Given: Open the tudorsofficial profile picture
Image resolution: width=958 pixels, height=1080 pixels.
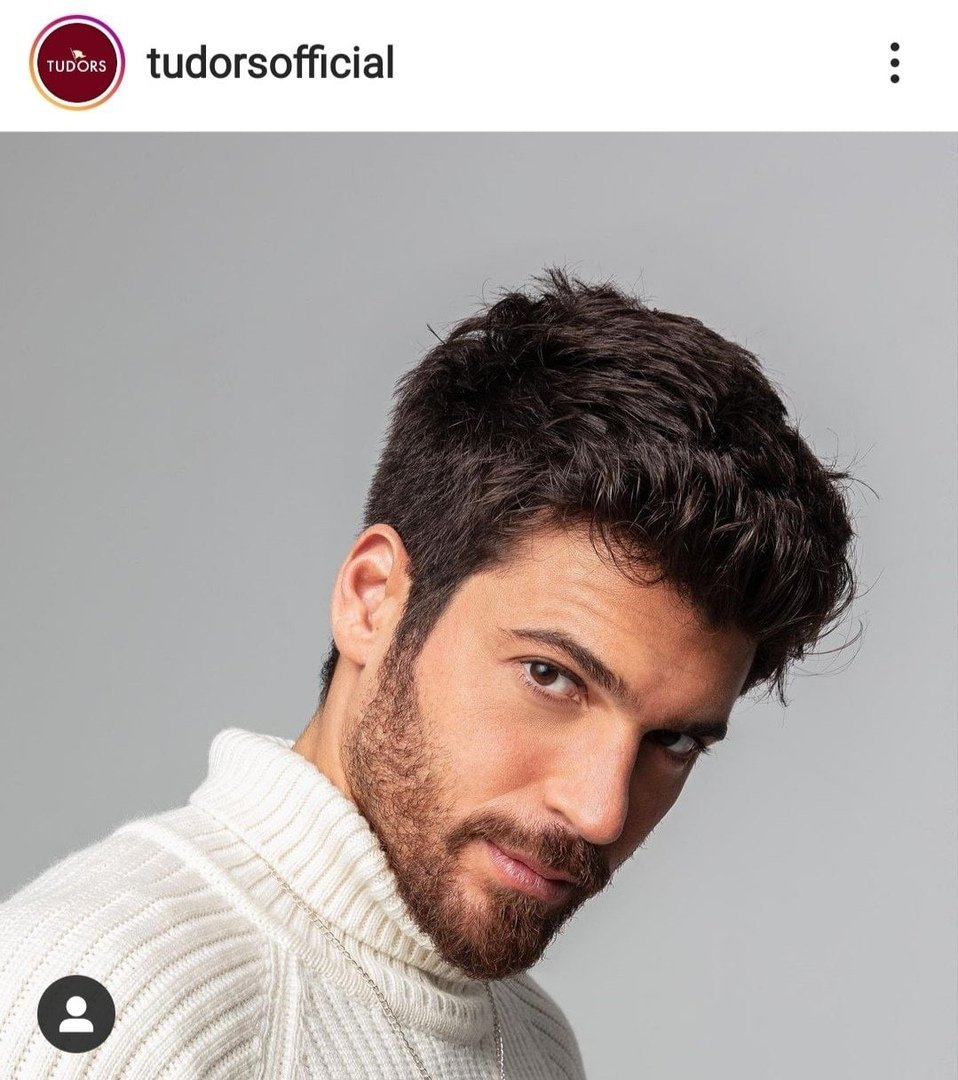Looking at the screenshot, I should coord(77,62).
